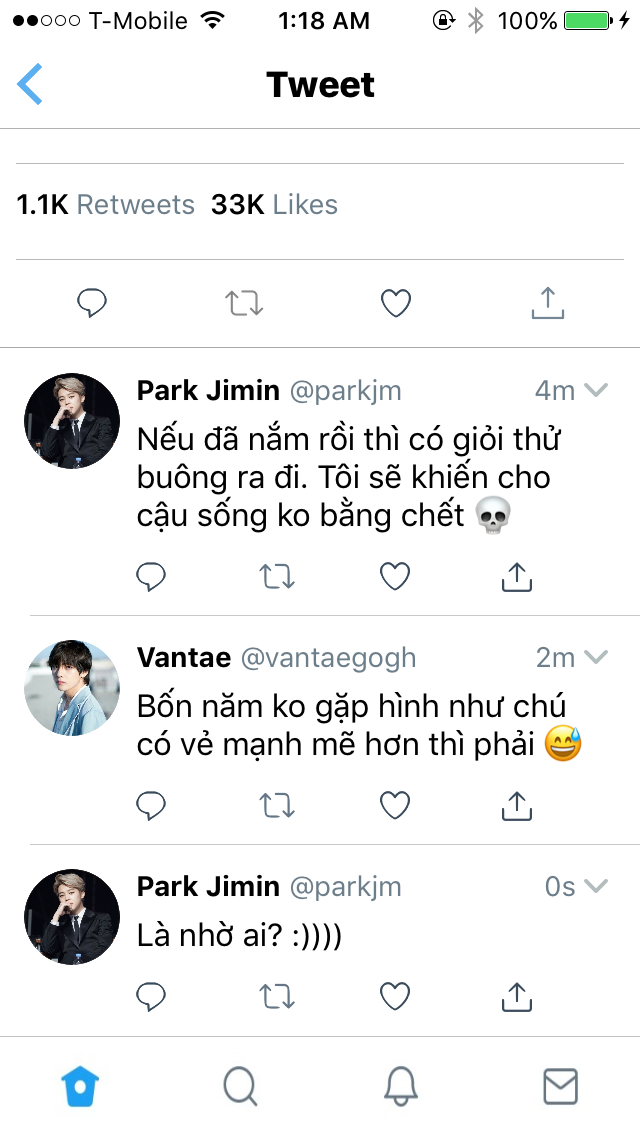The height and width of the screenshot is (1136, 640).
Task: Switch to the Messages envelope tab
Action: [560, 1085]
